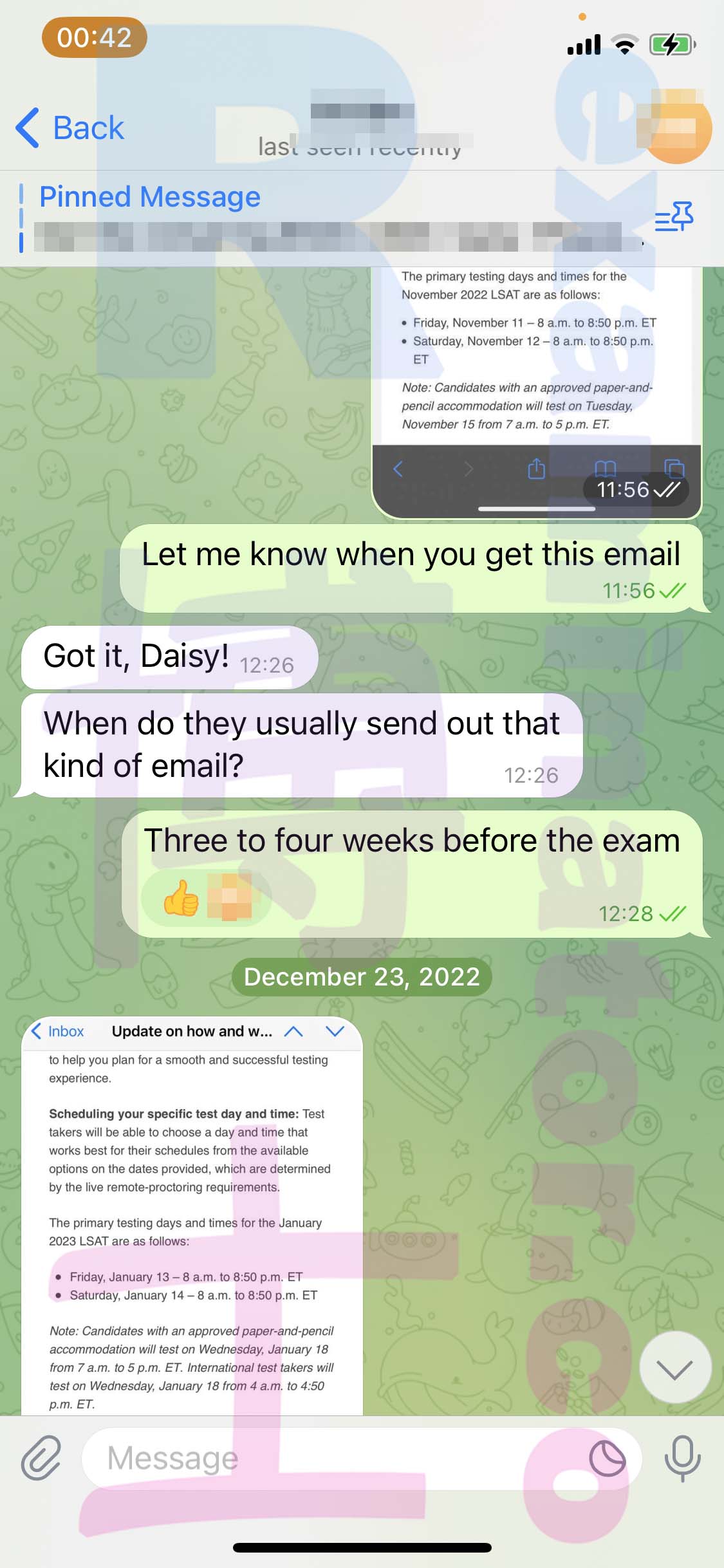Viewport: 724px width, 1568px height.
Task: Show the pinned messages list icon
Action: (674, 217)
